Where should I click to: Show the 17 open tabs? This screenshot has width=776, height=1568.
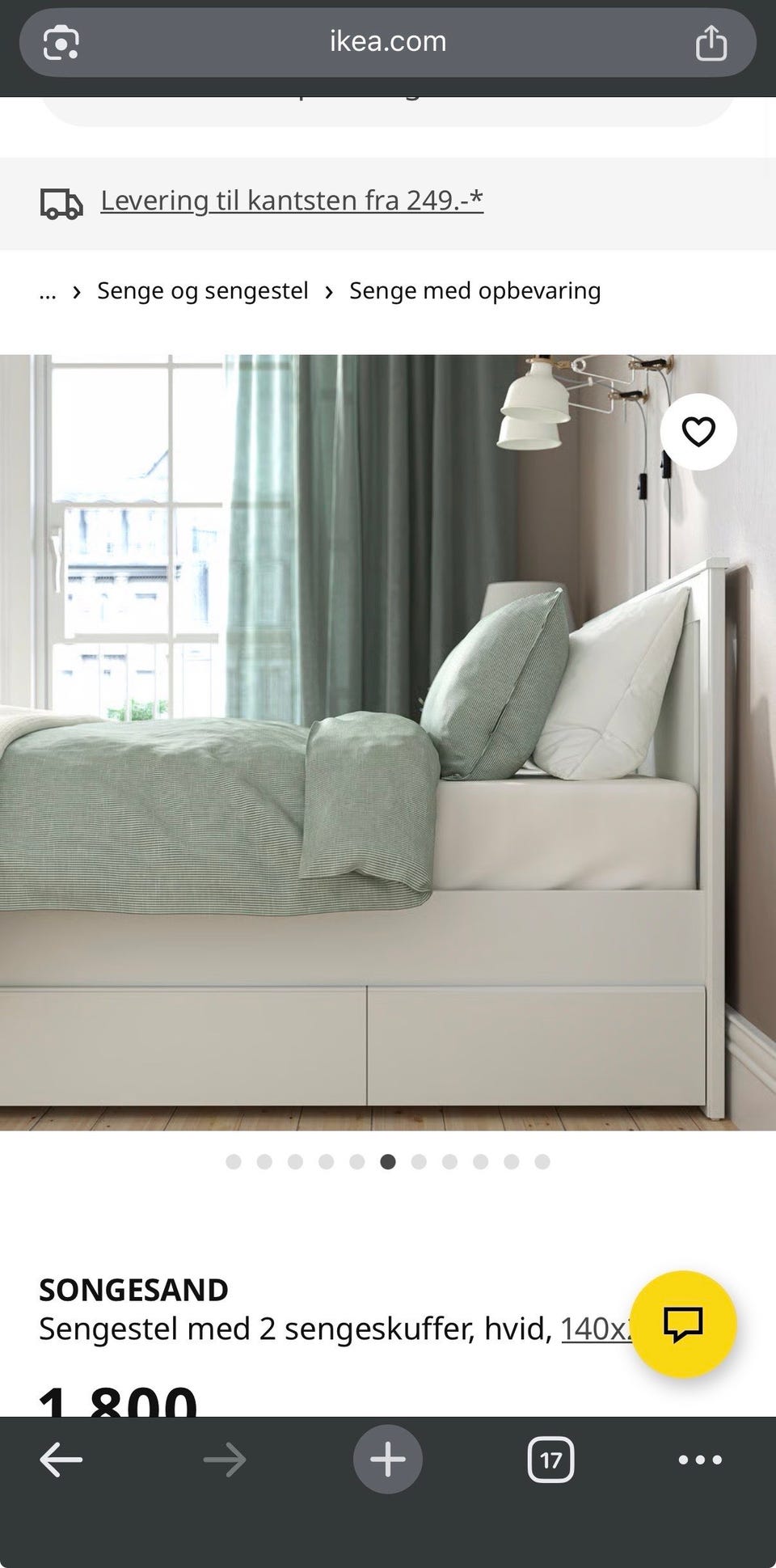point(551,1460)
